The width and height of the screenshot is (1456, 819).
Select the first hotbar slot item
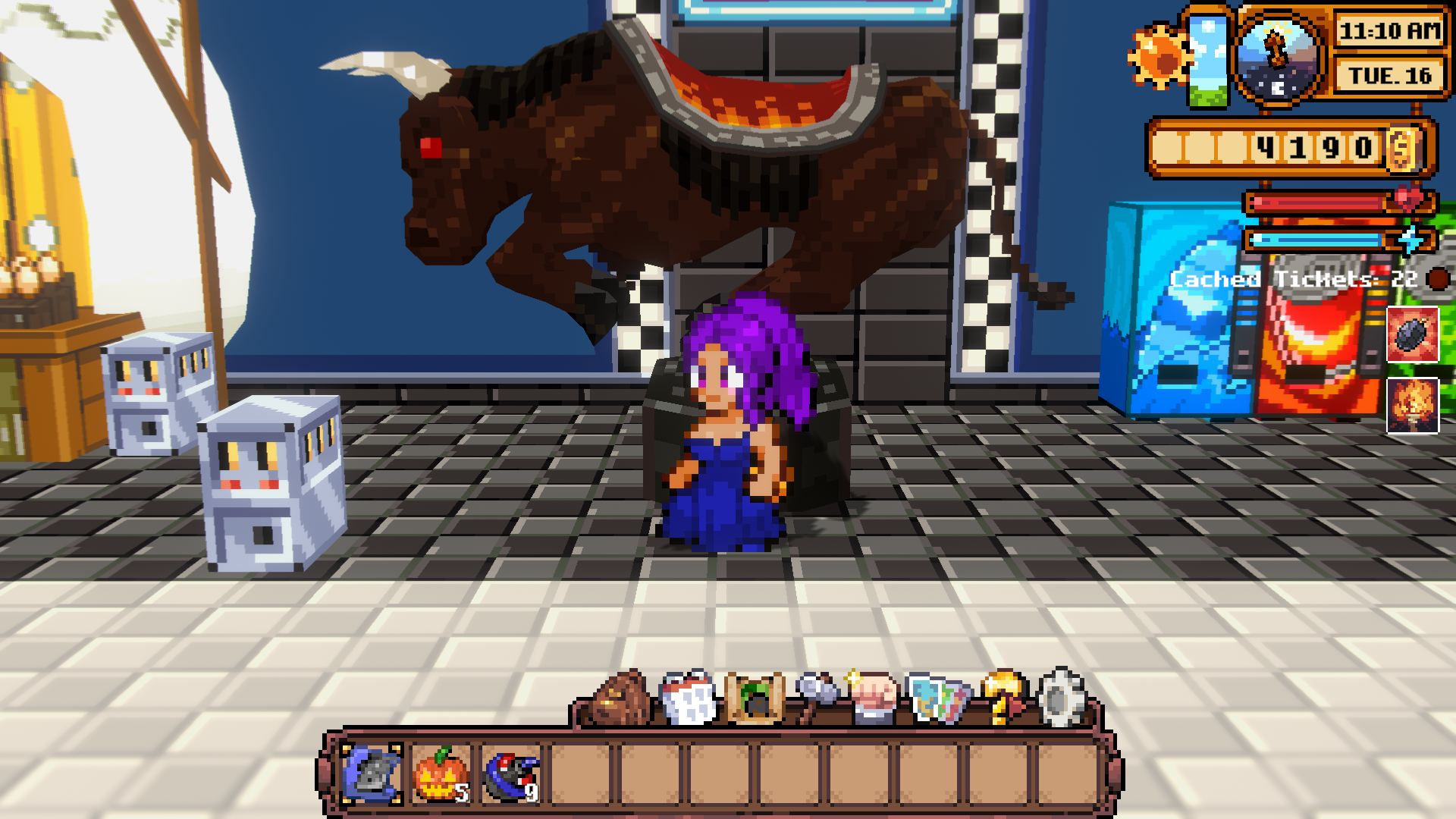click(372, 773)
